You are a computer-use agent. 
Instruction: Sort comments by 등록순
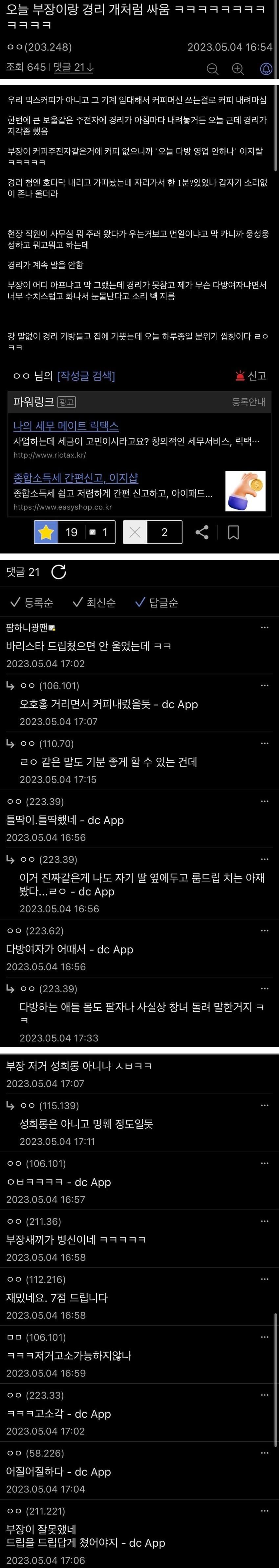click(x=32, y=603)
